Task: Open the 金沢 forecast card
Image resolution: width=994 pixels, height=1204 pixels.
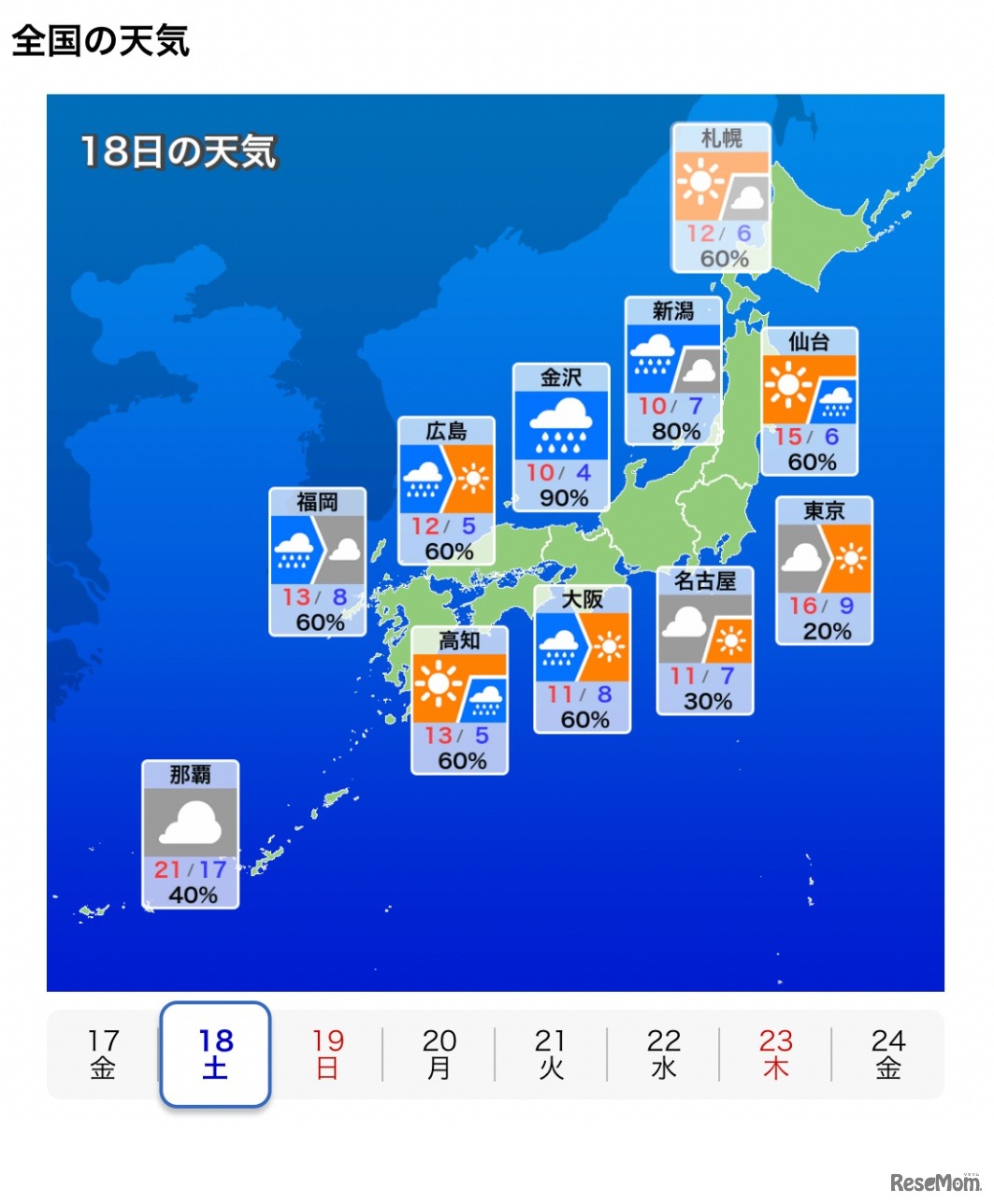Action: [561, 437]
